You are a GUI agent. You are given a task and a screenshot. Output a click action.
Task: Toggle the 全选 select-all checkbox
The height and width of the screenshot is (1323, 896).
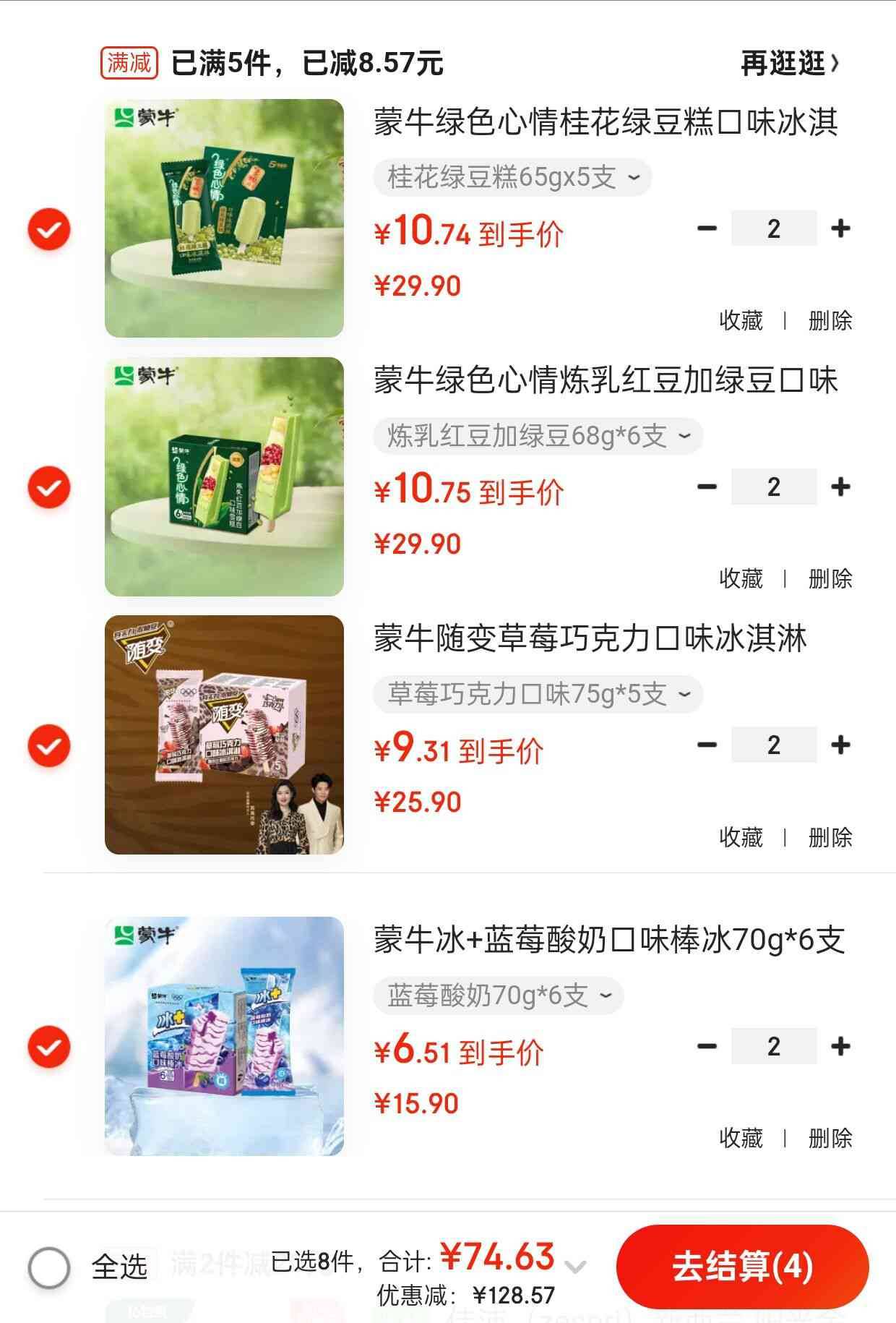(x=49, y=1267)
